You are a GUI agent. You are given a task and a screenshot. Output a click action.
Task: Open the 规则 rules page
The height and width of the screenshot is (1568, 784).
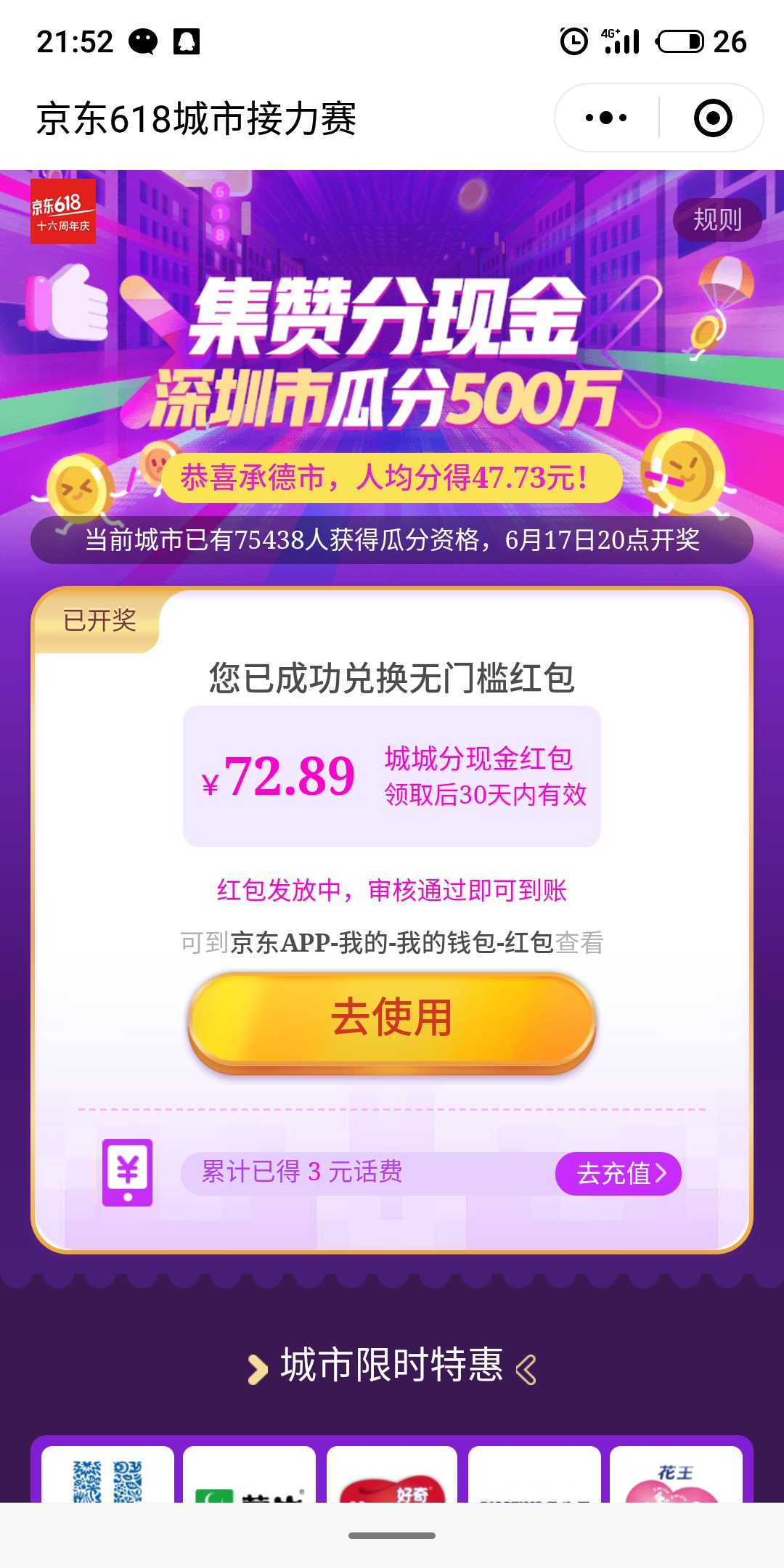717,219
